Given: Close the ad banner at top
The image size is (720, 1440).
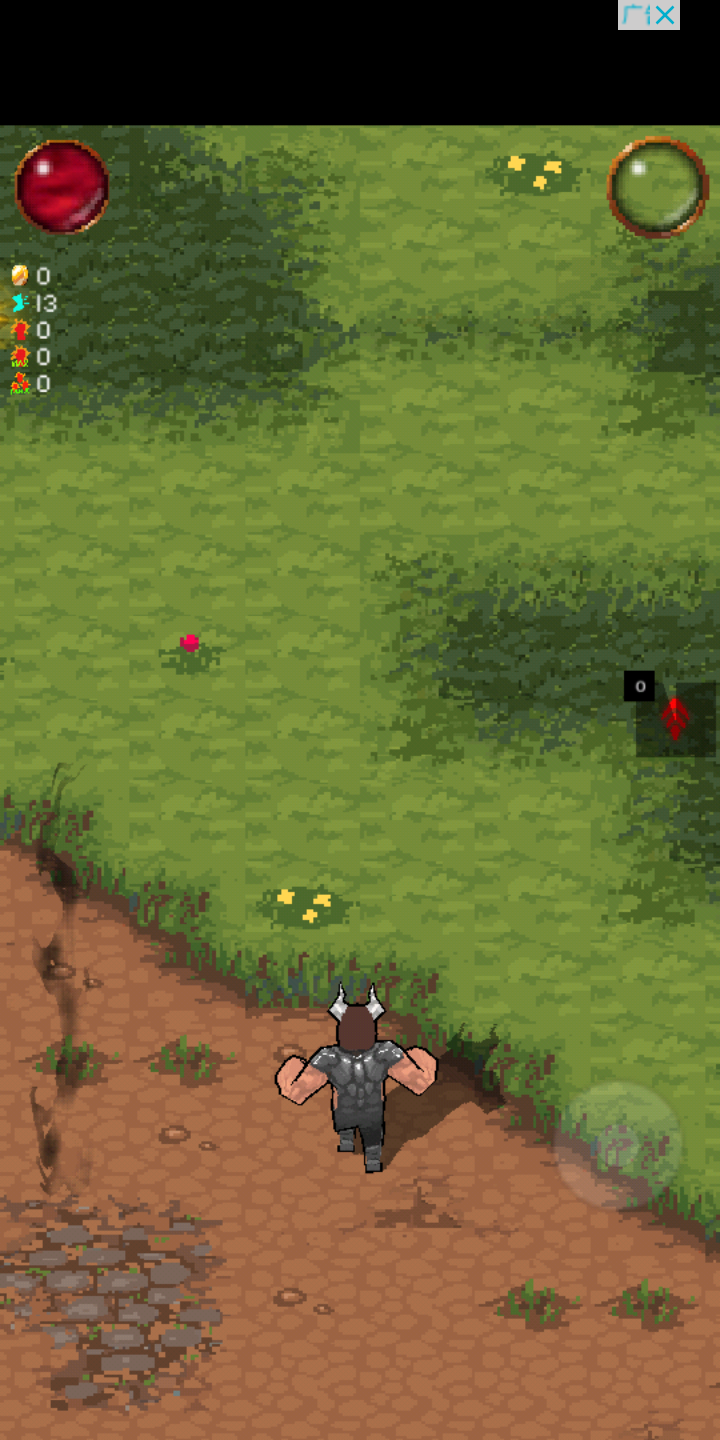Looking at the screenshot, I should pos(665,15).
